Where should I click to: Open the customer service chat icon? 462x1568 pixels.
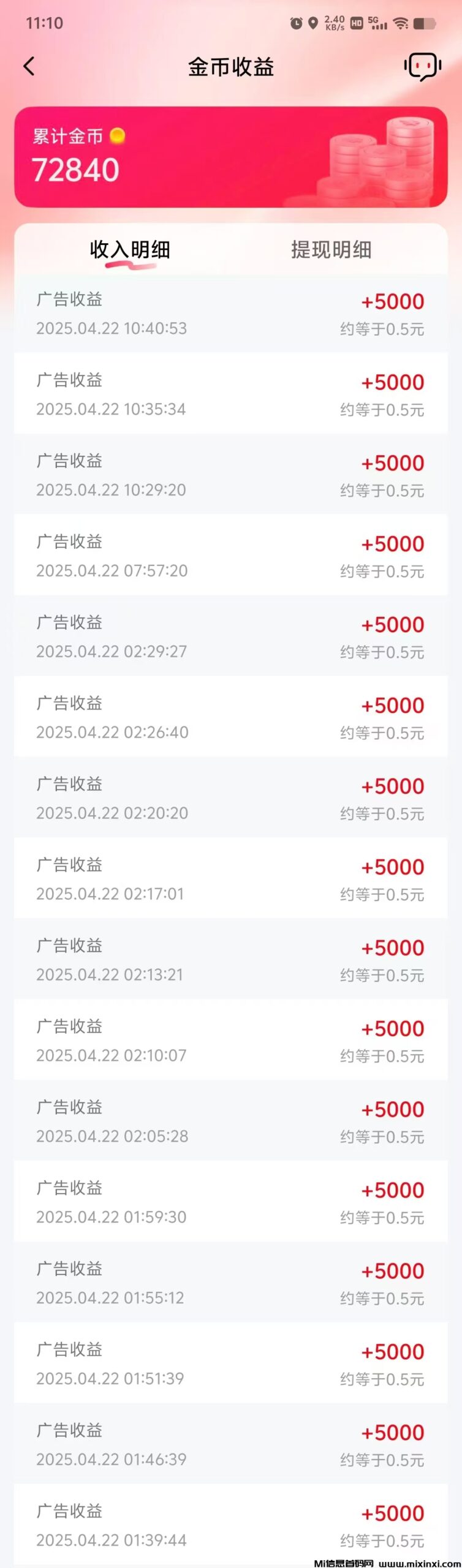[x=422, y=66]
